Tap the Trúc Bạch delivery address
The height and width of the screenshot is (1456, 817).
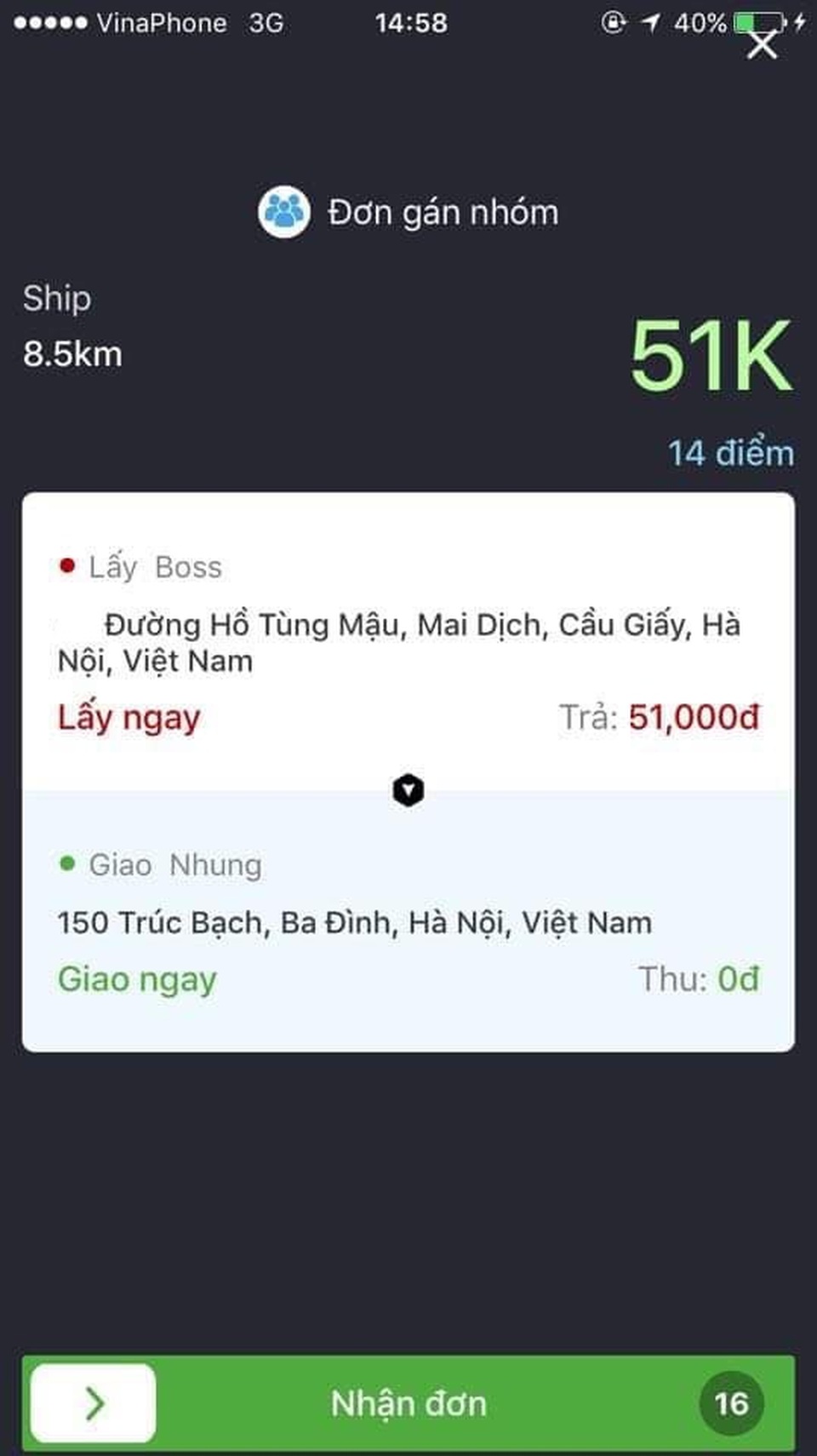tap(354, 921)
